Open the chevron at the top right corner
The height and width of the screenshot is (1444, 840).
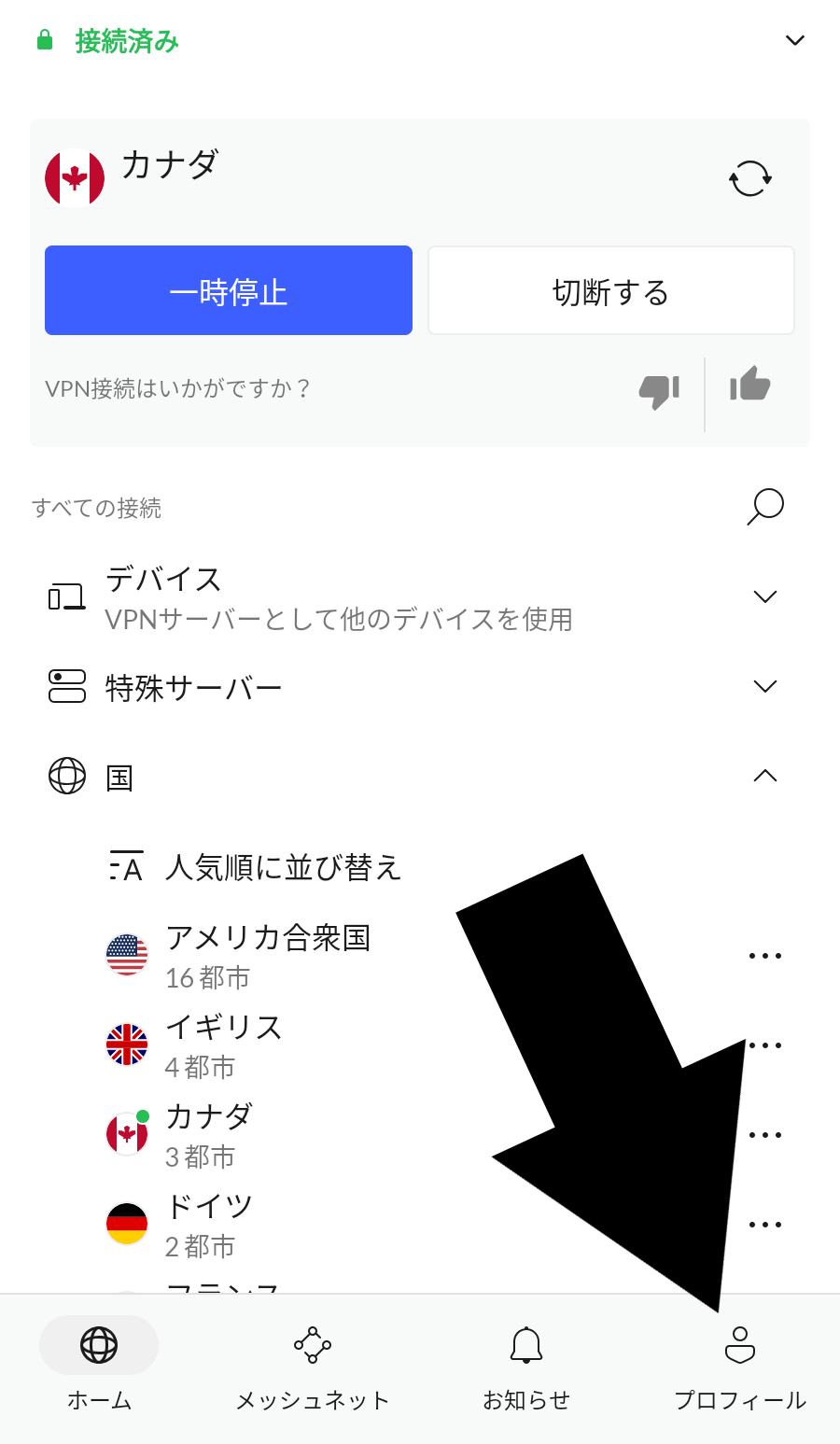[794, 40]
